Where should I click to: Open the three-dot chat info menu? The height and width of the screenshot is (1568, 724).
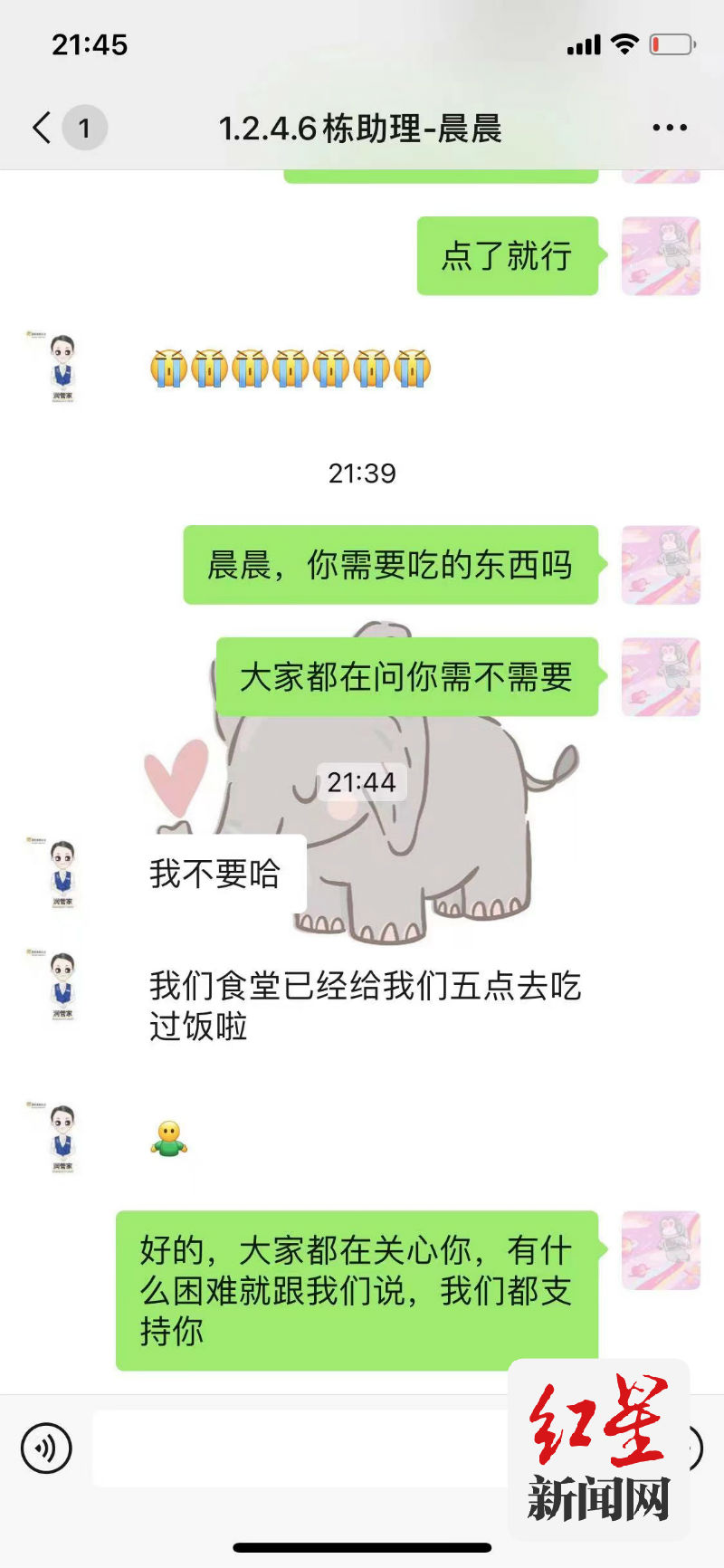click(x=670, y=128)
